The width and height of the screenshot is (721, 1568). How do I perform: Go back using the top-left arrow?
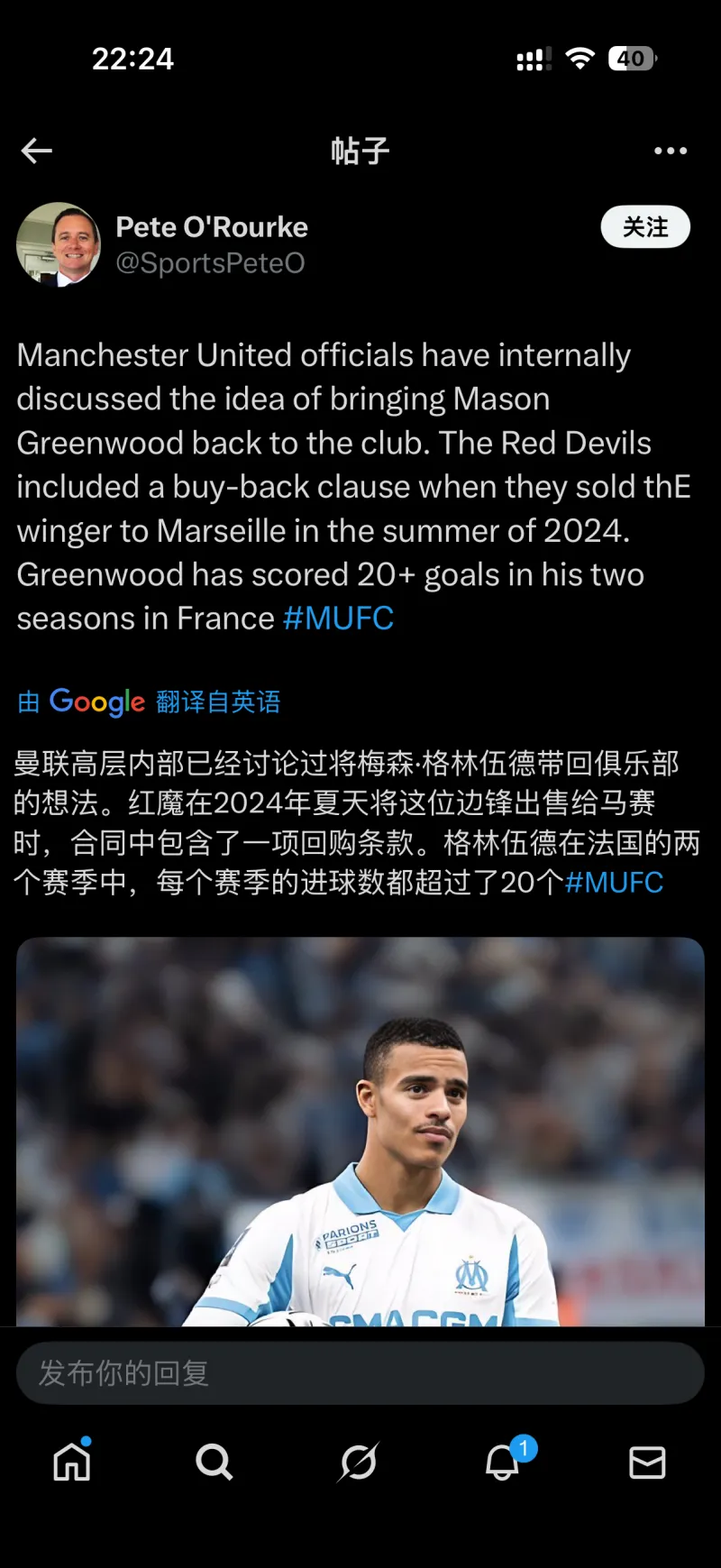[x=37, y=151]
